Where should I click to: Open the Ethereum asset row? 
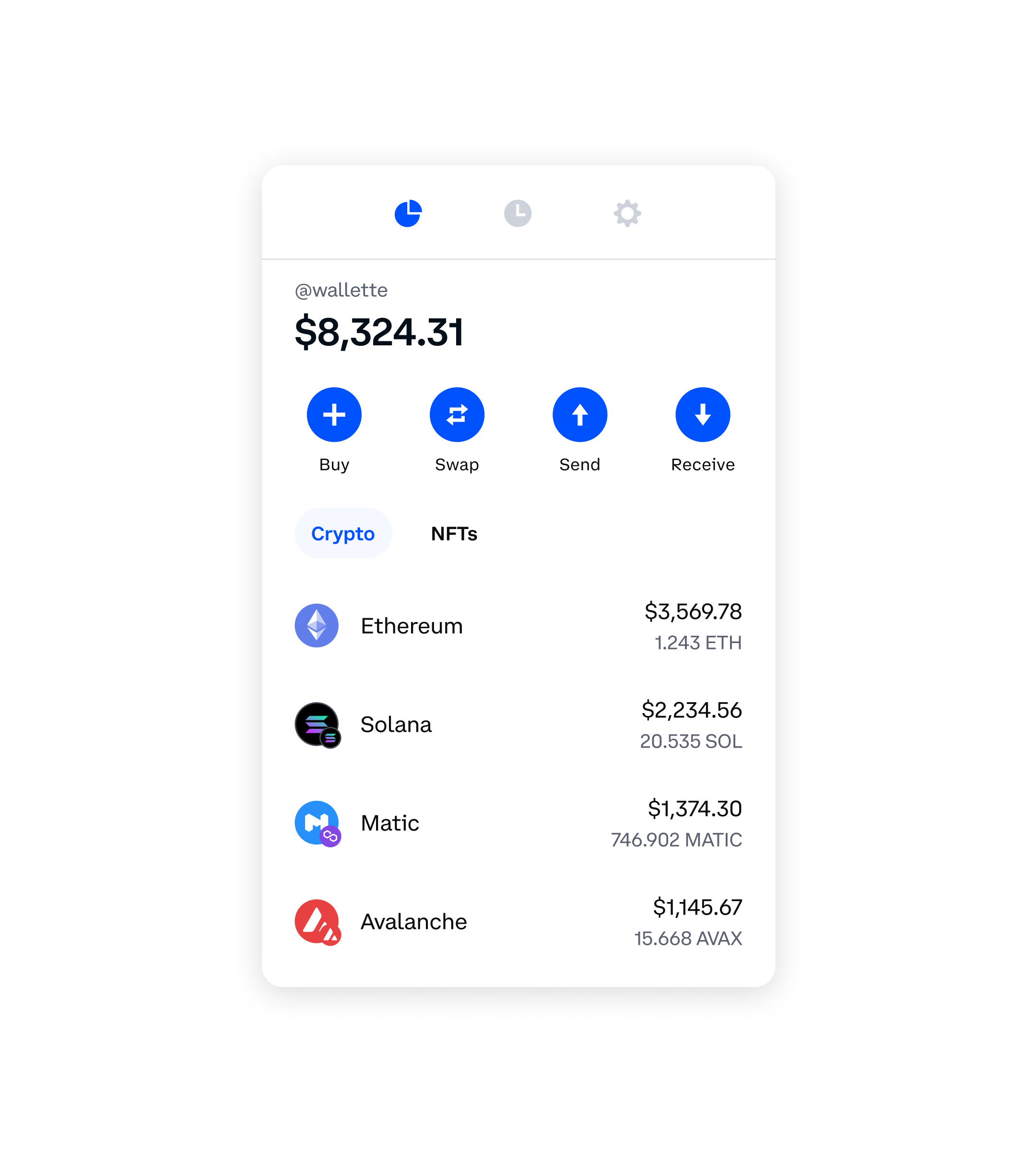[x=518, y=625]
